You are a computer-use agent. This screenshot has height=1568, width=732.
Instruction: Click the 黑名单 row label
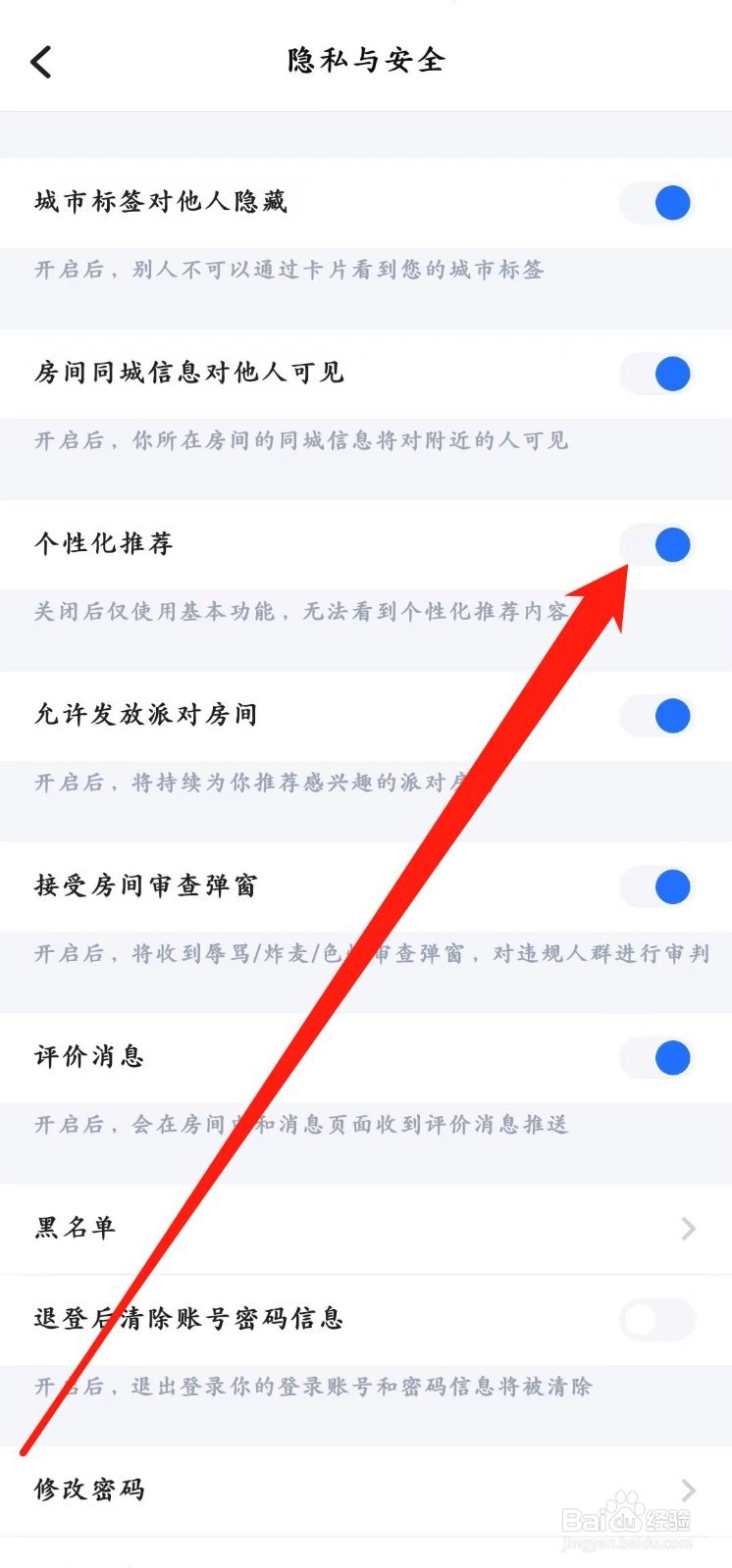point(74,1228)
